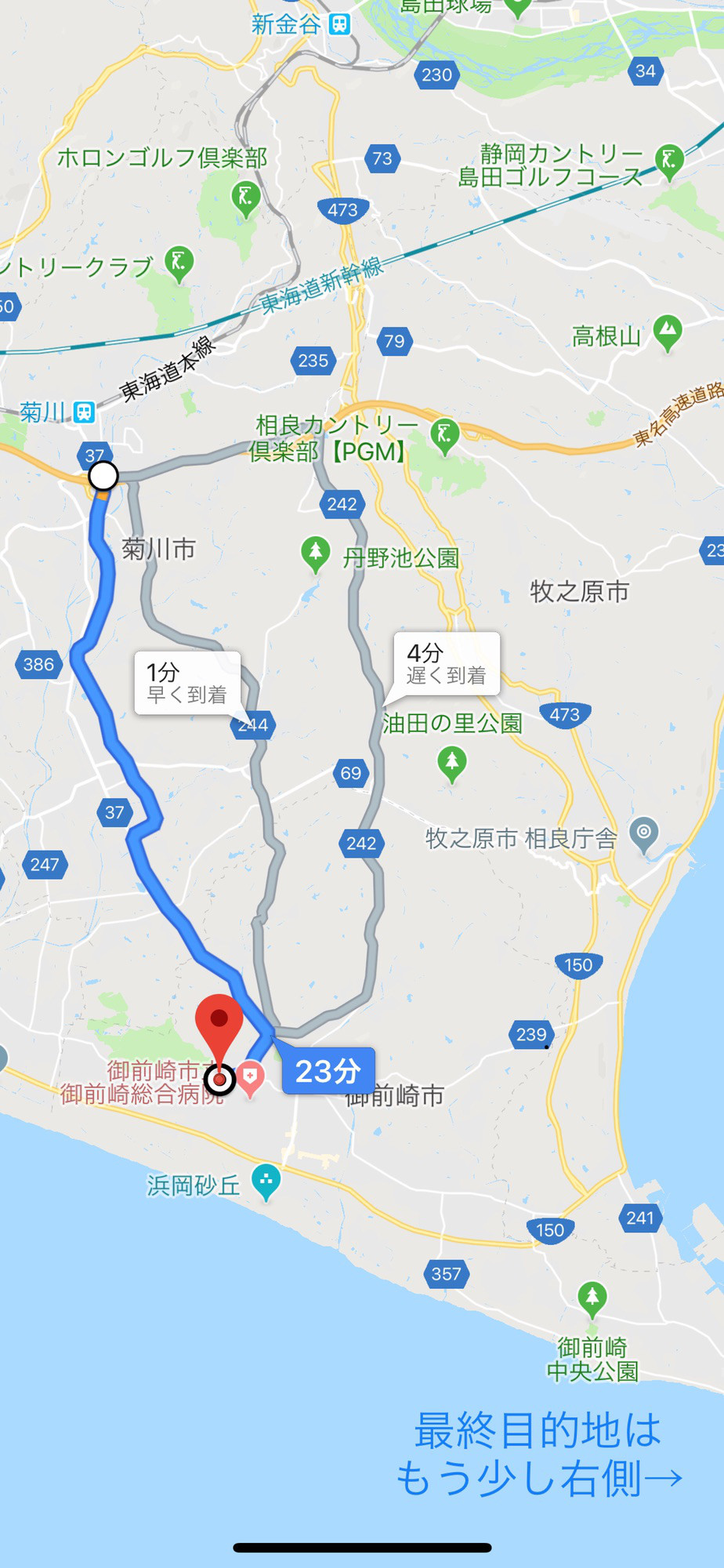
Task: Open 高根山 mountain marker
Action: point(668,332)
